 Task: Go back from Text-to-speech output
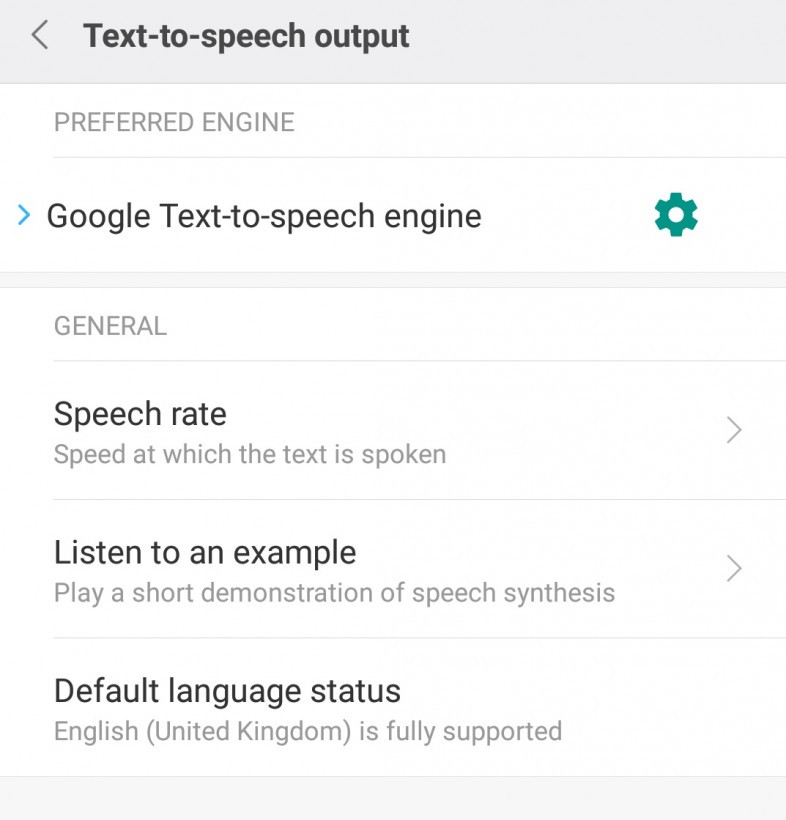pos(40,36)
